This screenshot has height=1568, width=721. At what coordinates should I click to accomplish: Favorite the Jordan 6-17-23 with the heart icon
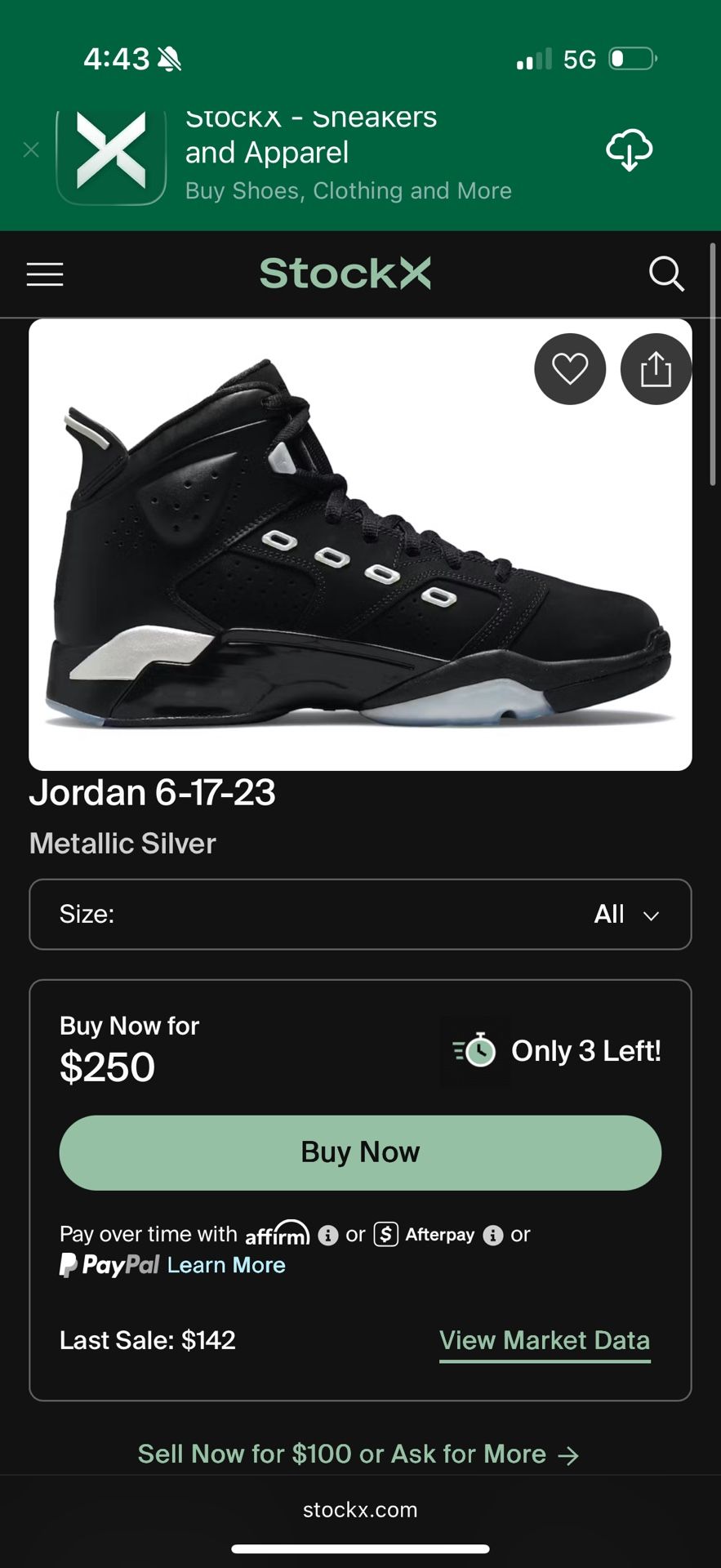[x=570, y=369]
